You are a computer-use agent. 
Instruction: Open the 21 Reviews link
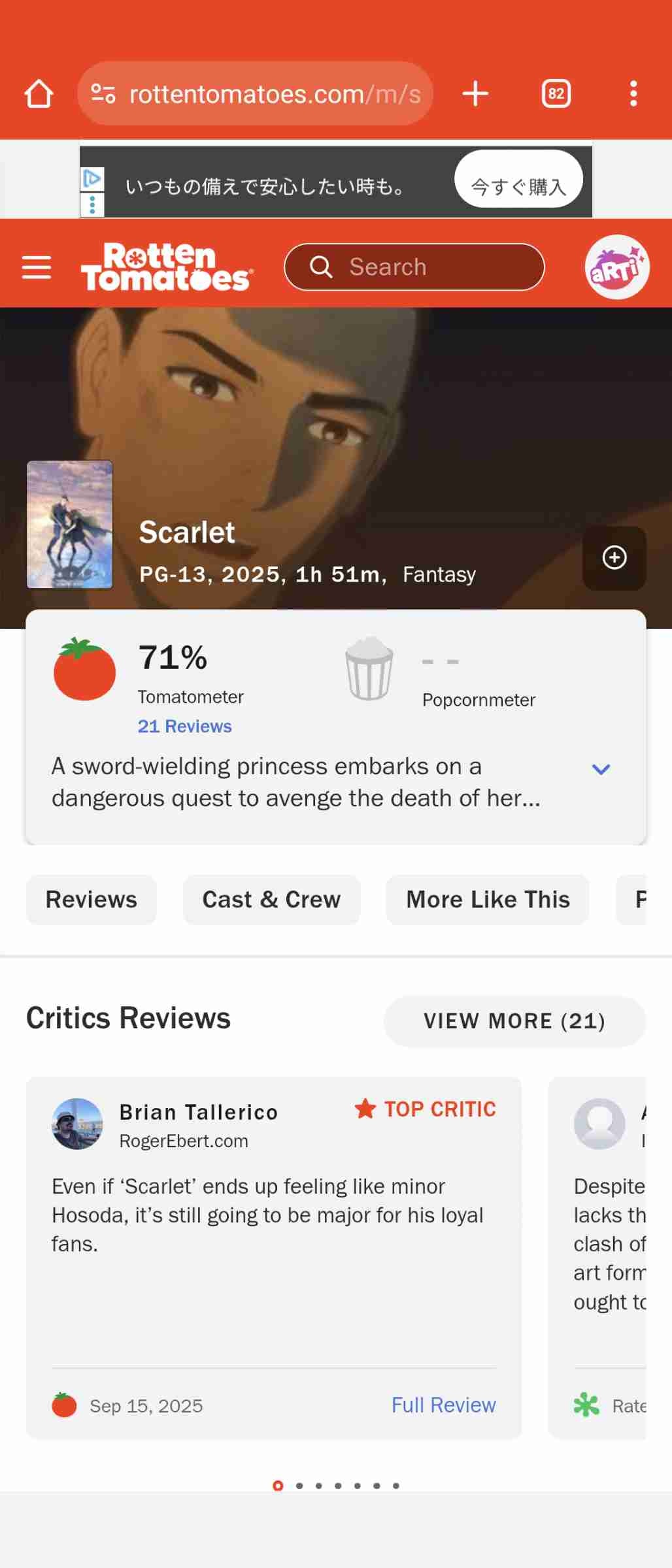point(184,726)
